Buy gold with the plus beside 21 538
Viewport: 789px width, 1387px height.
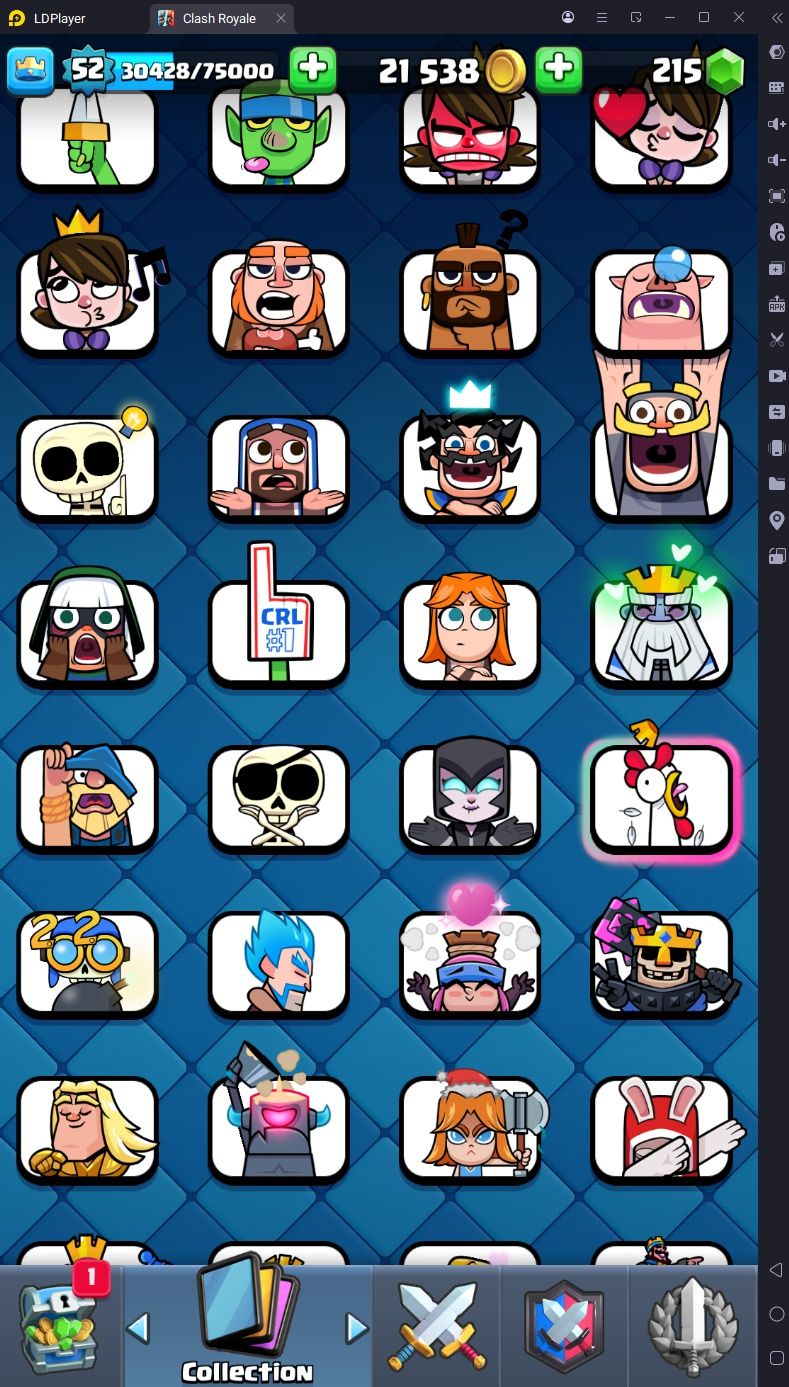[x=559, y=70]
